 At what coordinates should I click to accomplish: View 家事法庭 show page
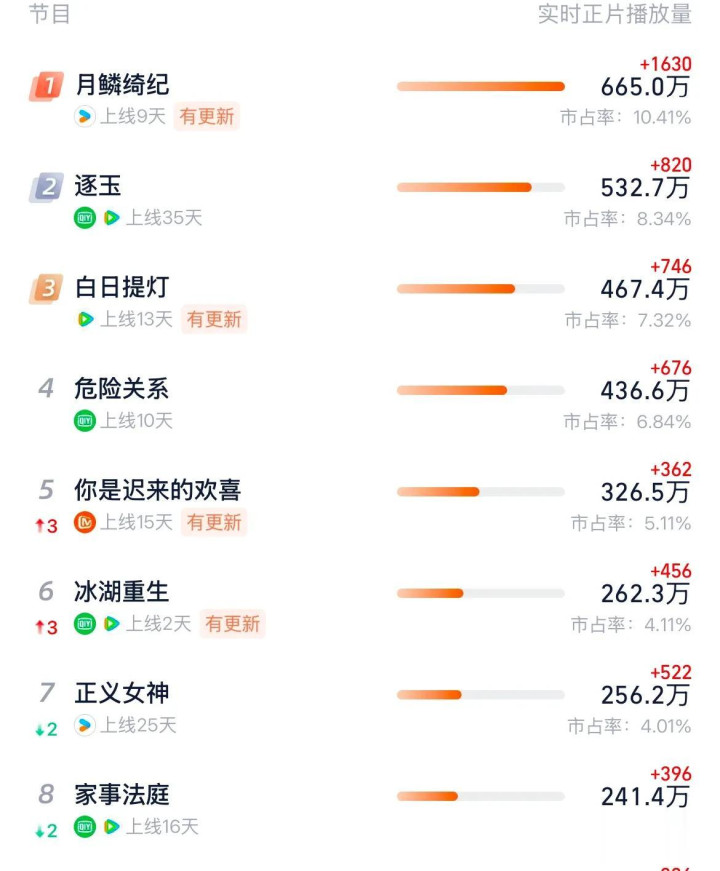point(122,795)
